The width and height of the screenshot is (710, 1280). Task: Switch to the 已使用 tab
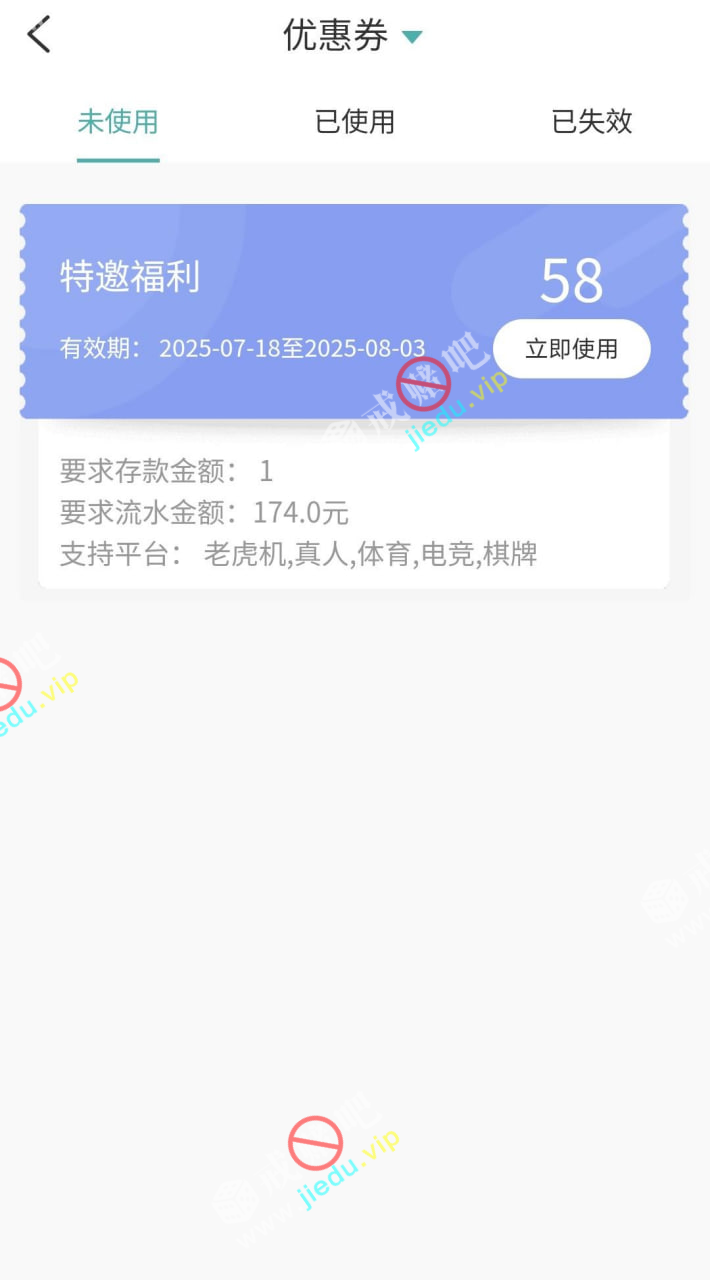pyautogui.click(x=355, y=122)
